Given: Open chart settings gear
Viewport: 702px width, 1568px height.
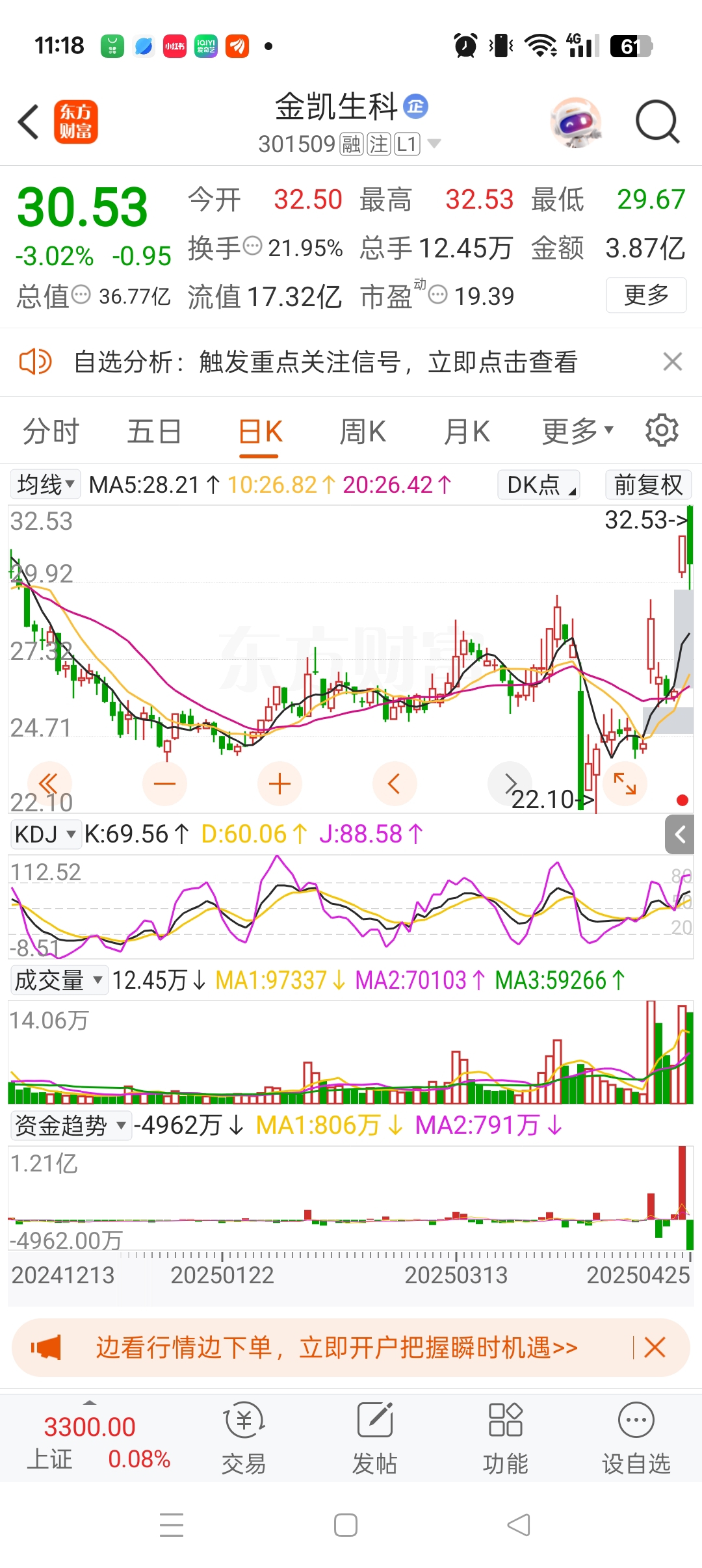Looking at the screenshot, I should 662,430.
